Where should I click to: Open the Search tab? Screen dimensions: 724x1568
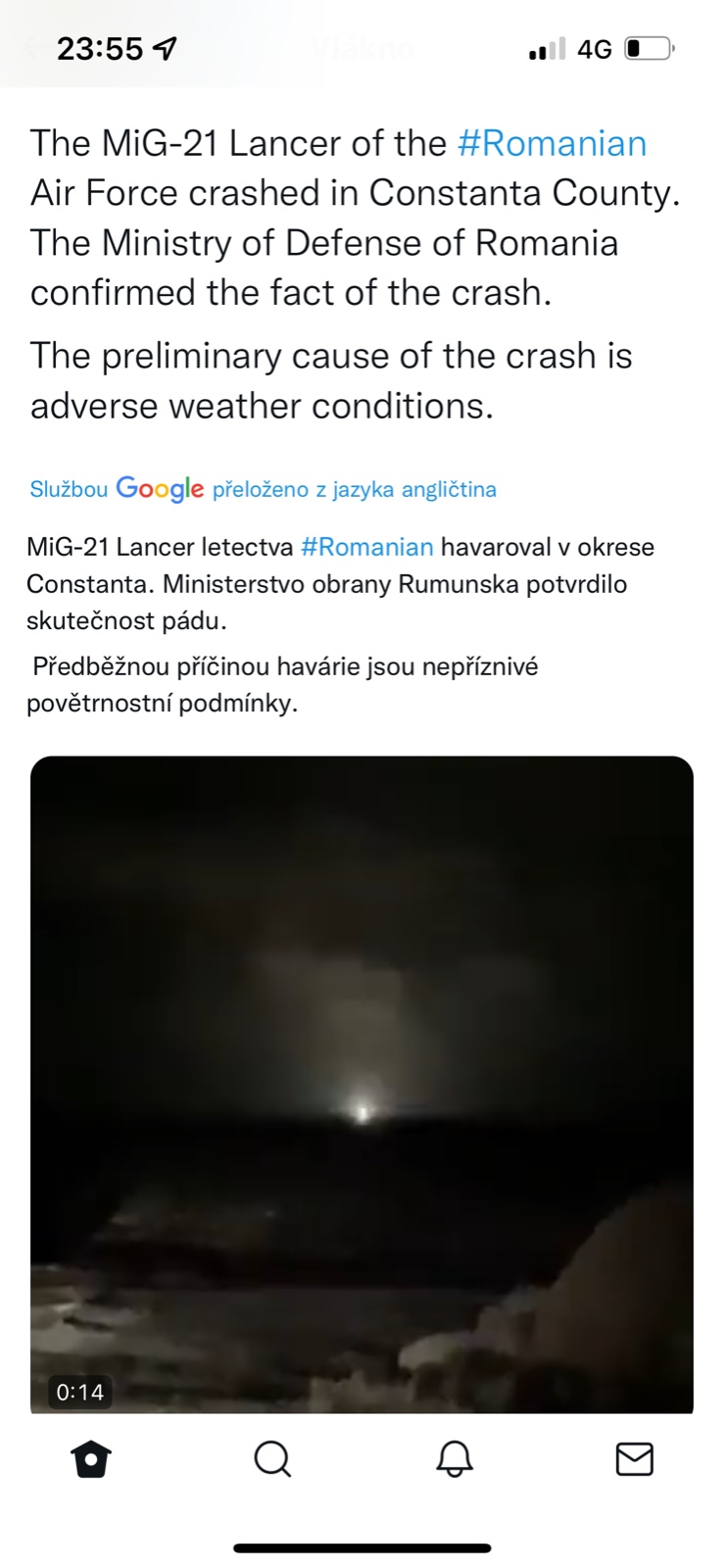click(272, 1459)
